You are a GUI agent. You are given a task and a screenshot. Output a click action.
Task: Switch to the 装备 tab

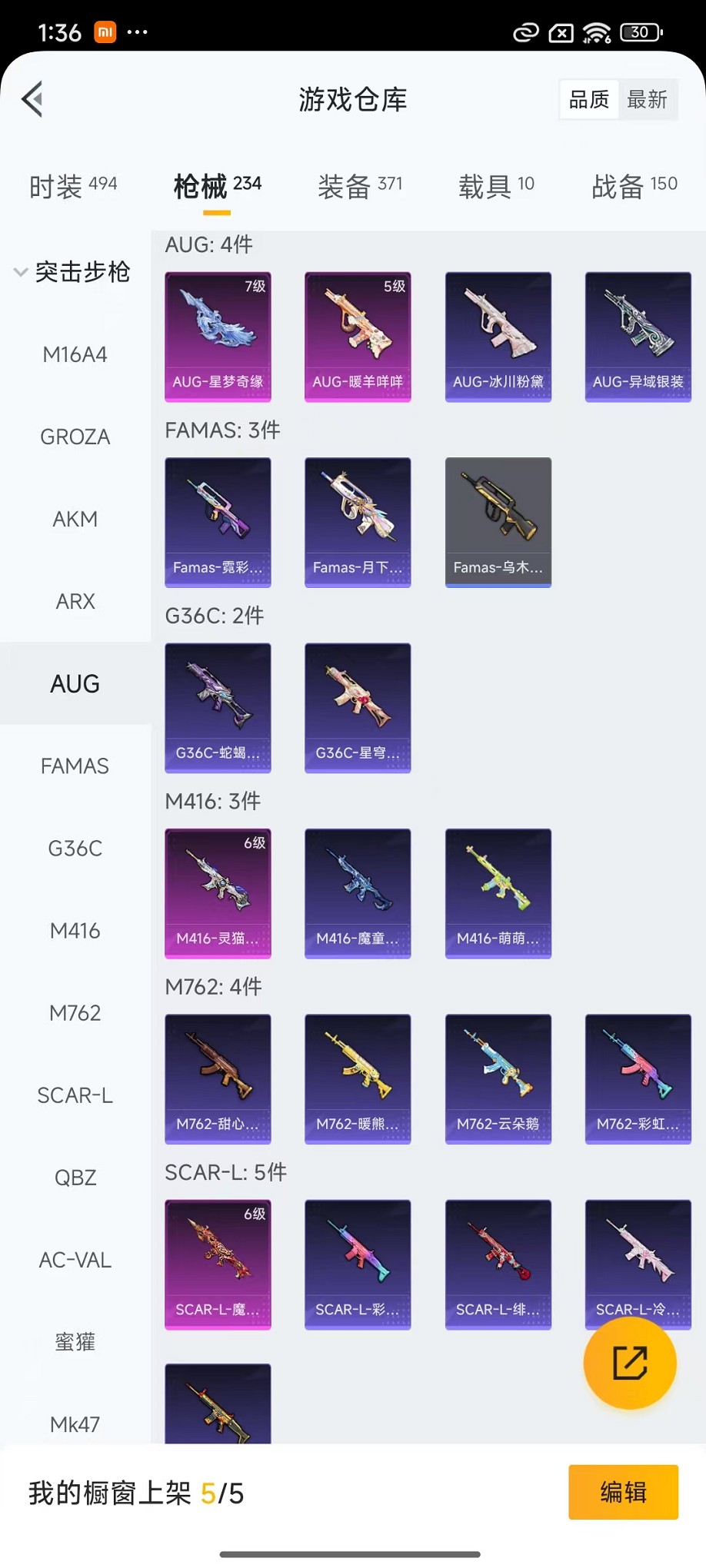point(360,186)
